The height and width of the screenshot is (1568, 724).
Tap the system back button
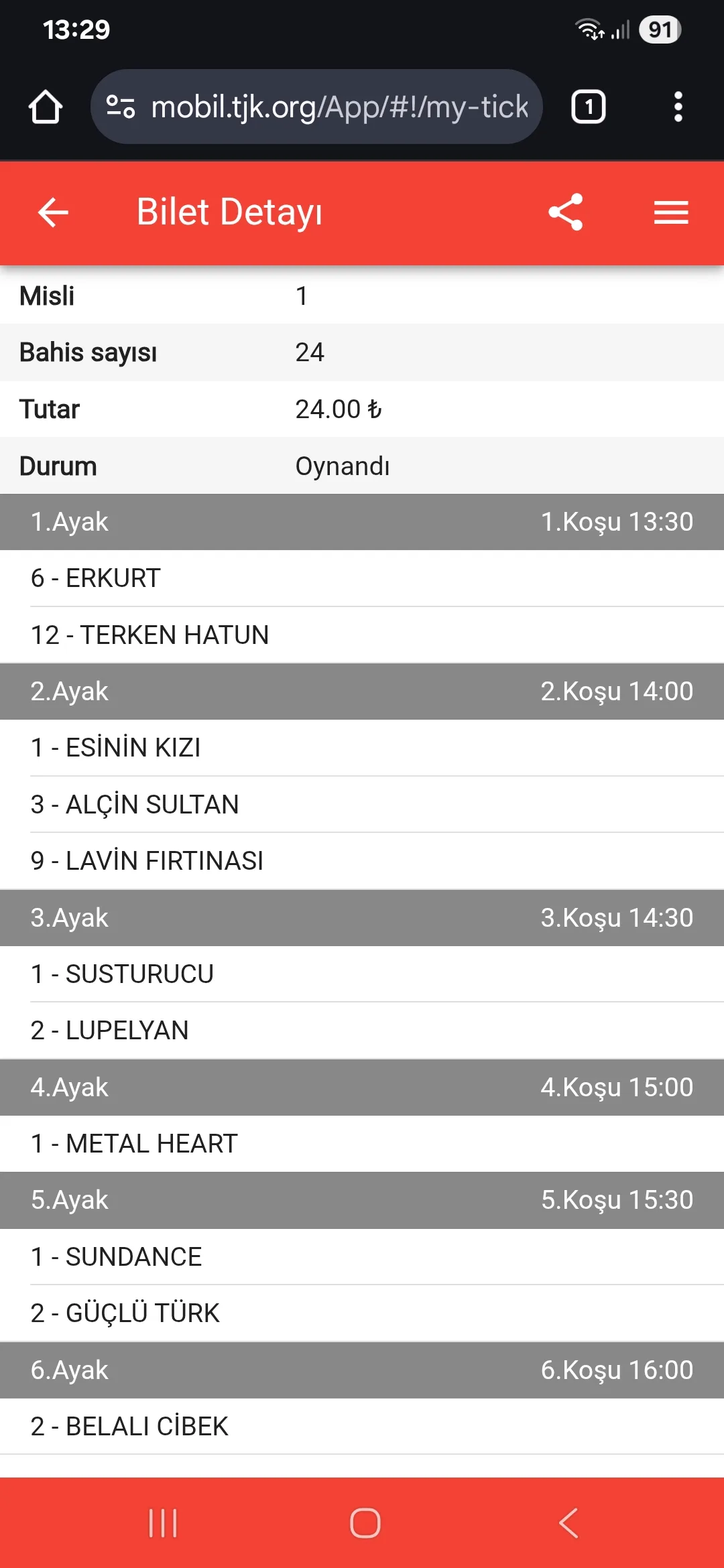click(568, 1522)
